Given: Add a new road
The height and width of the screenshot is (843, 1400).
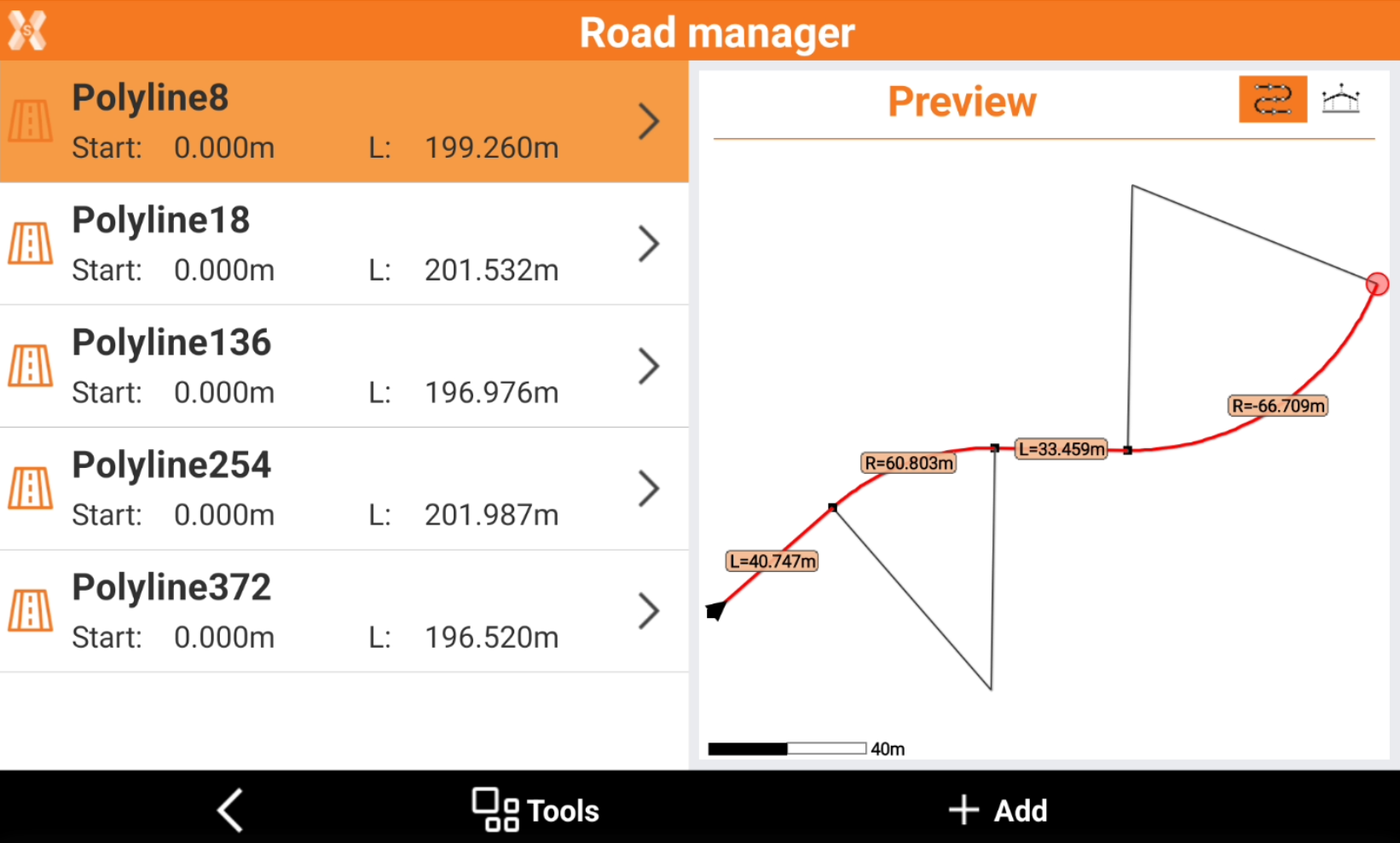Looking at the screenshot, I should [x=998, y=809].
